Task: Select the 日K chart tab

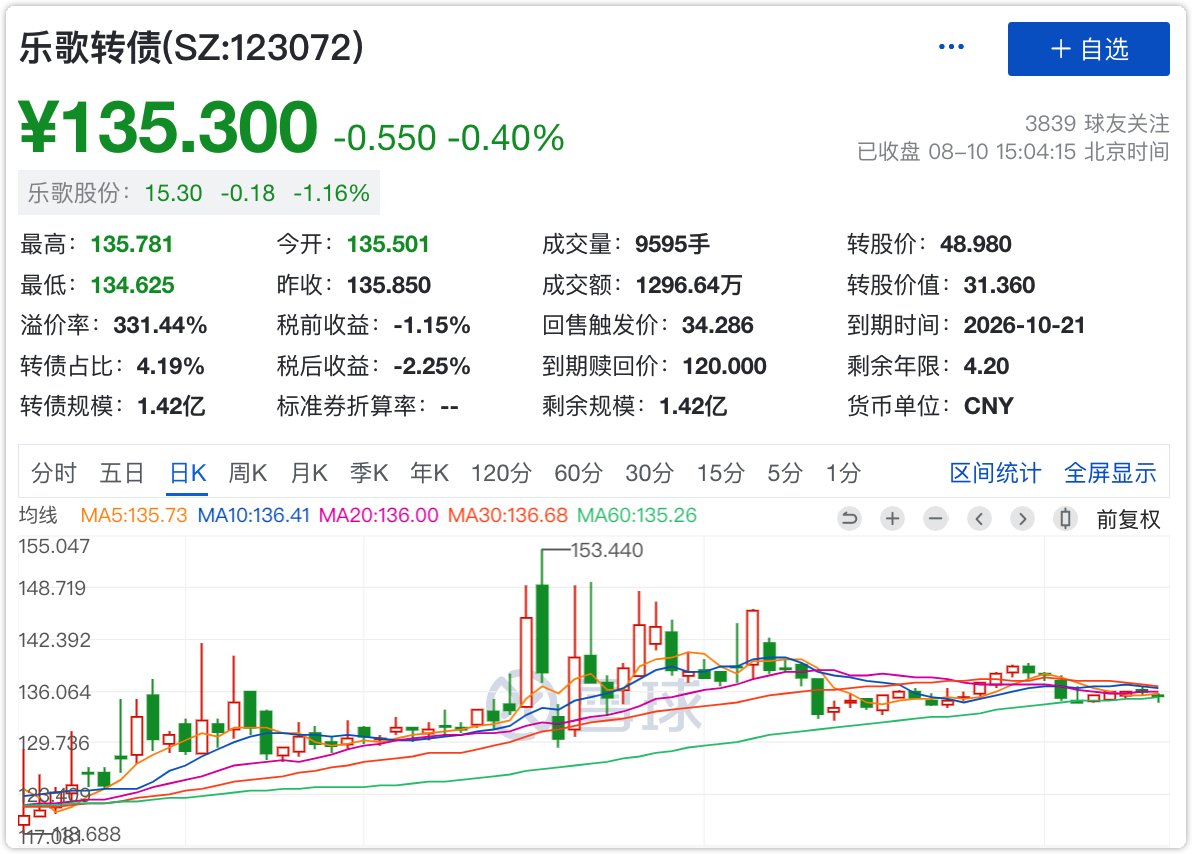Action: click(x=187, y=473)
